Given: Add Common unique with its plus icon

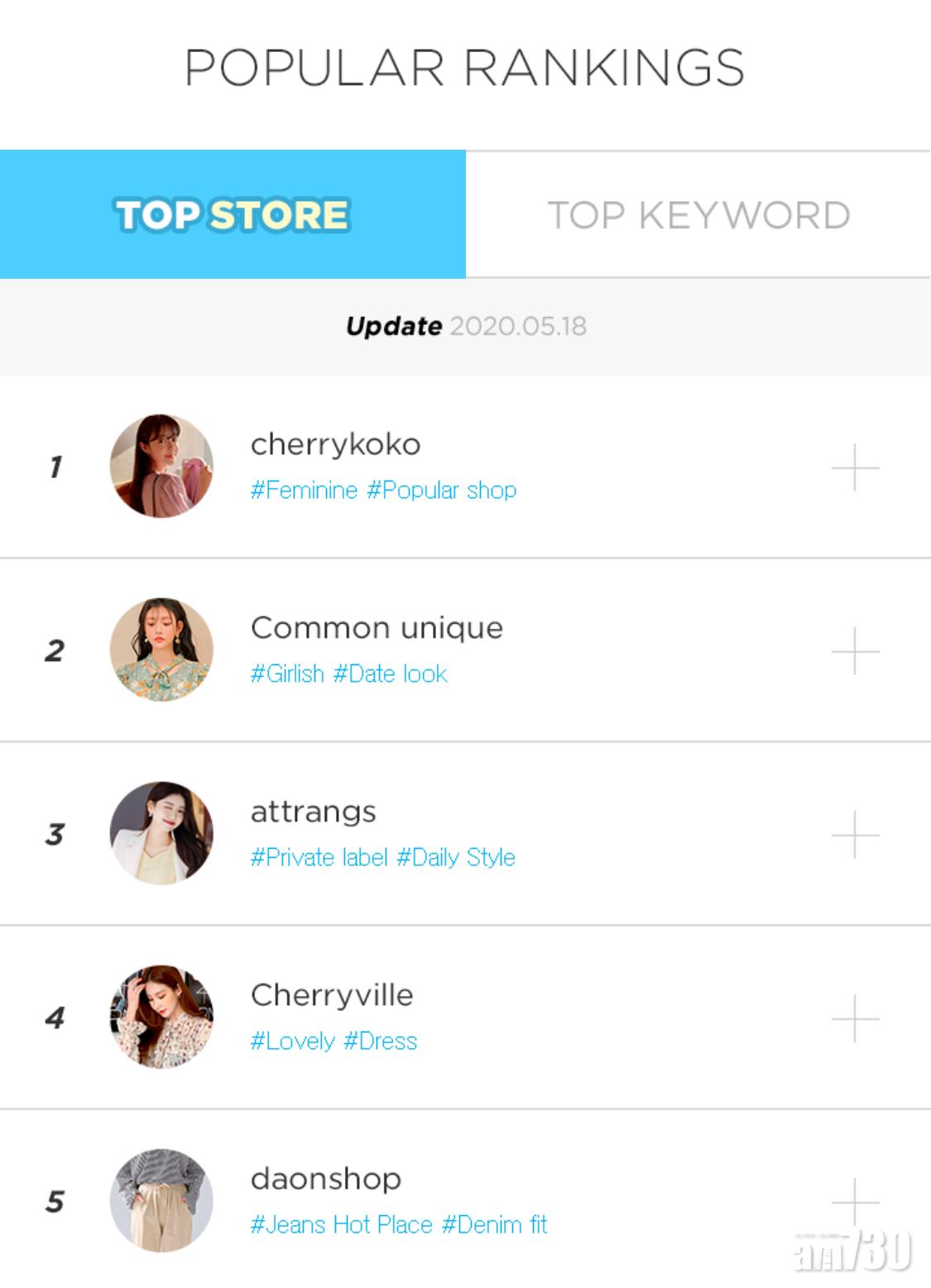Looking at the screenshot, I should [x=855, y=651].
